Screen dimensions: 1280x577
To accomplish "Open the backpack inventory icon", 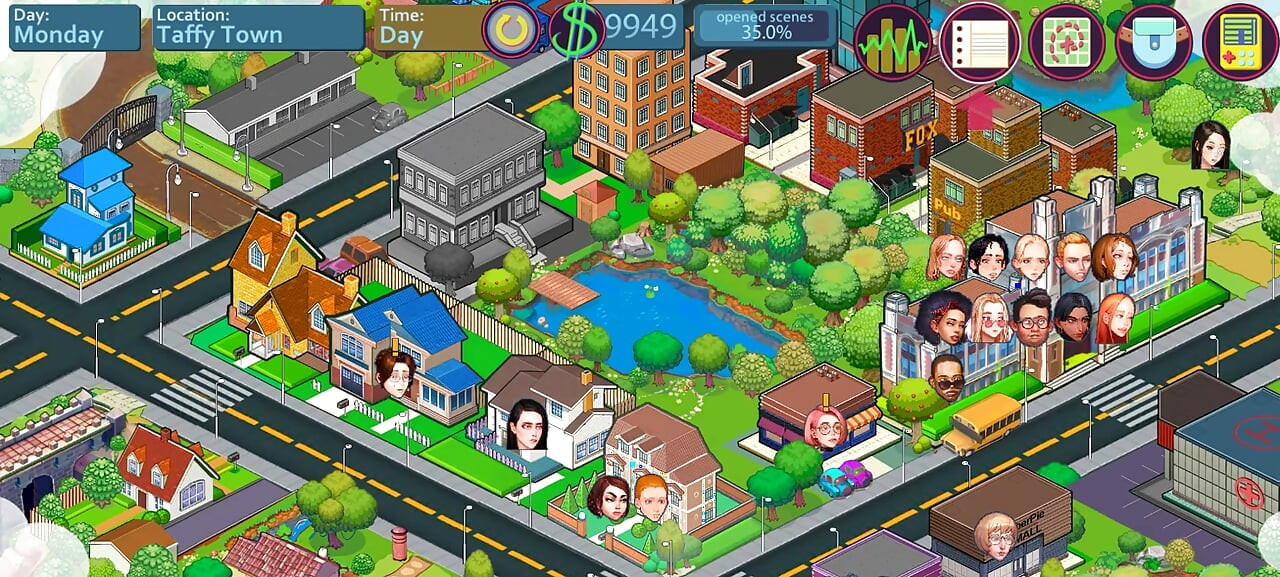I will pyautogui.click(x=1153, y=42).
